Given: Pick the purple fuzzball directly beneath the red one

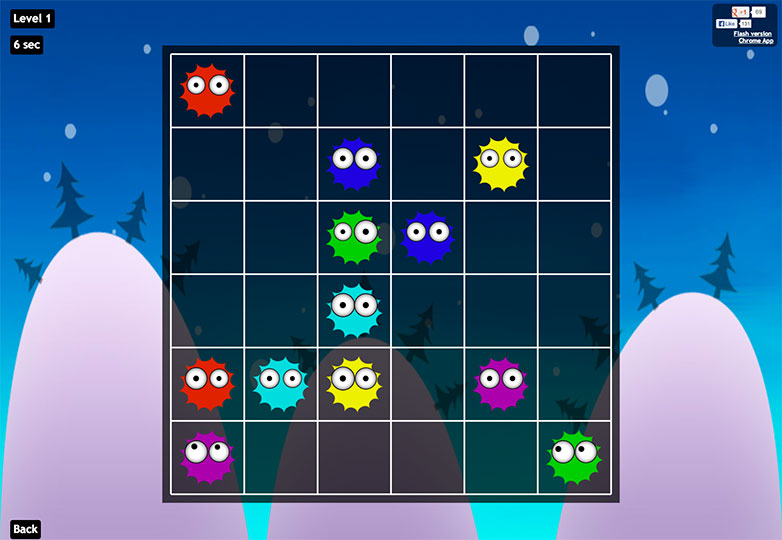Looking at the screenshot, I should pyautogui.click(x=207, y=457).
